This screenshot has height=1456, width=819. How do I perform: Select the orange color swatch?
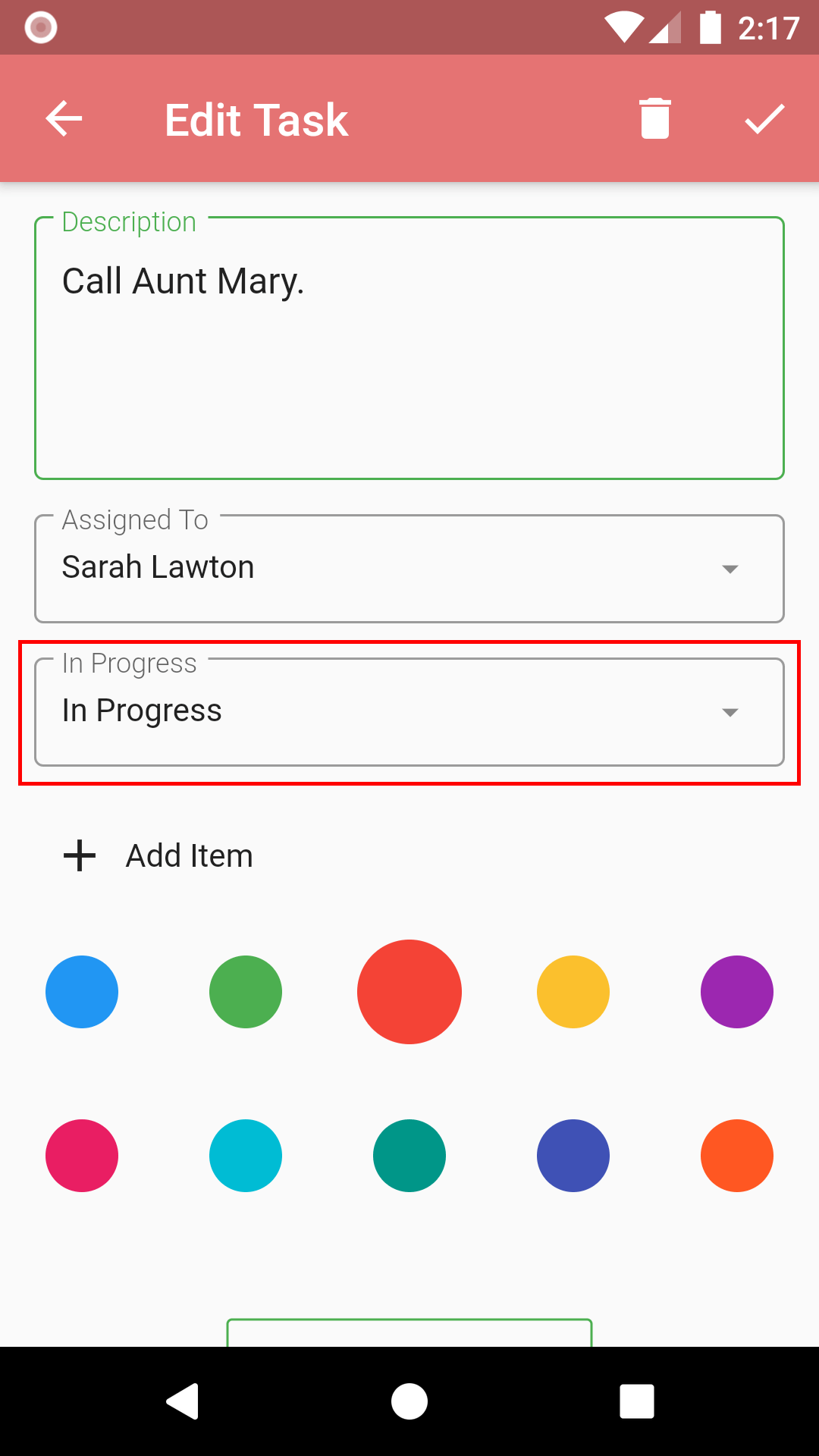pyautogui.click(x=737, y=1156)
